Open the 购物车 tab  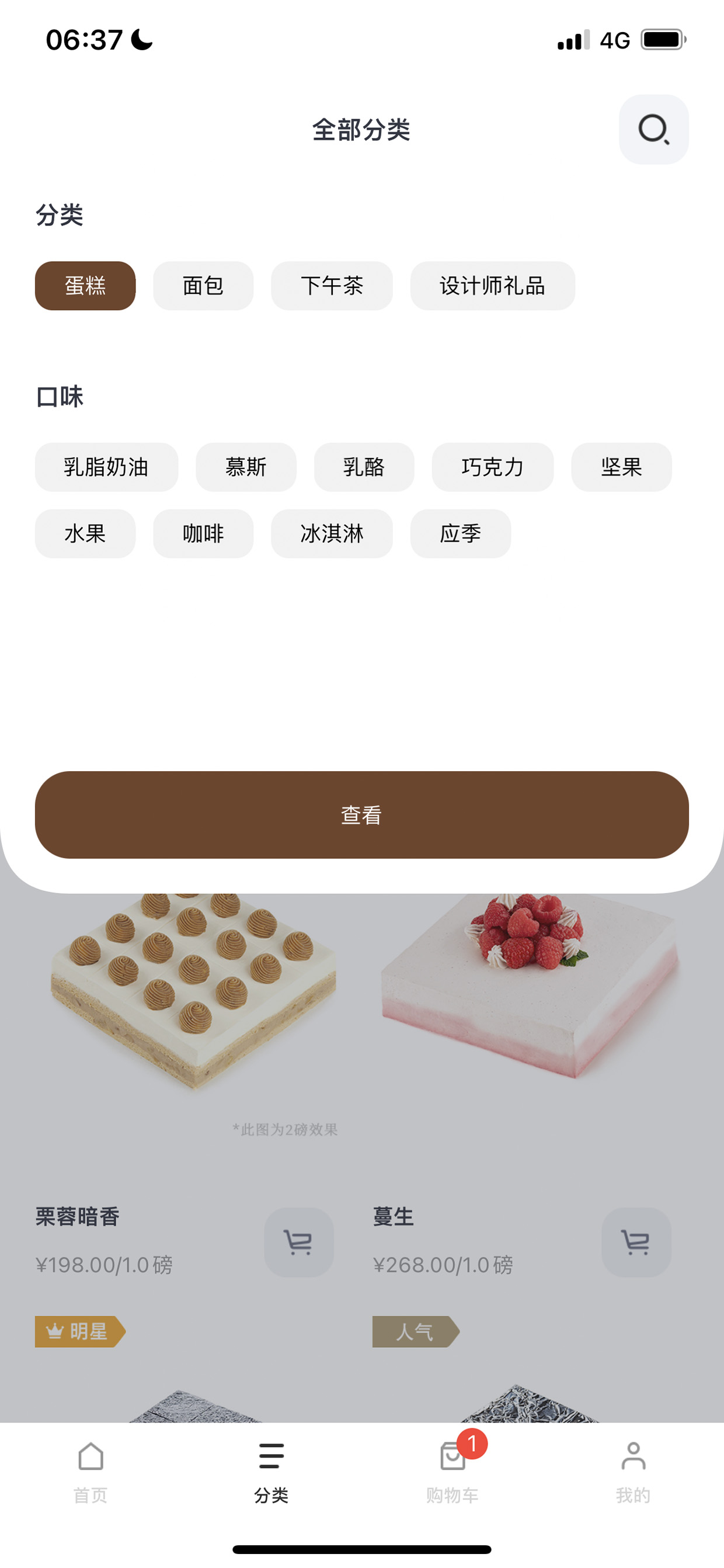click(452, 1472)
